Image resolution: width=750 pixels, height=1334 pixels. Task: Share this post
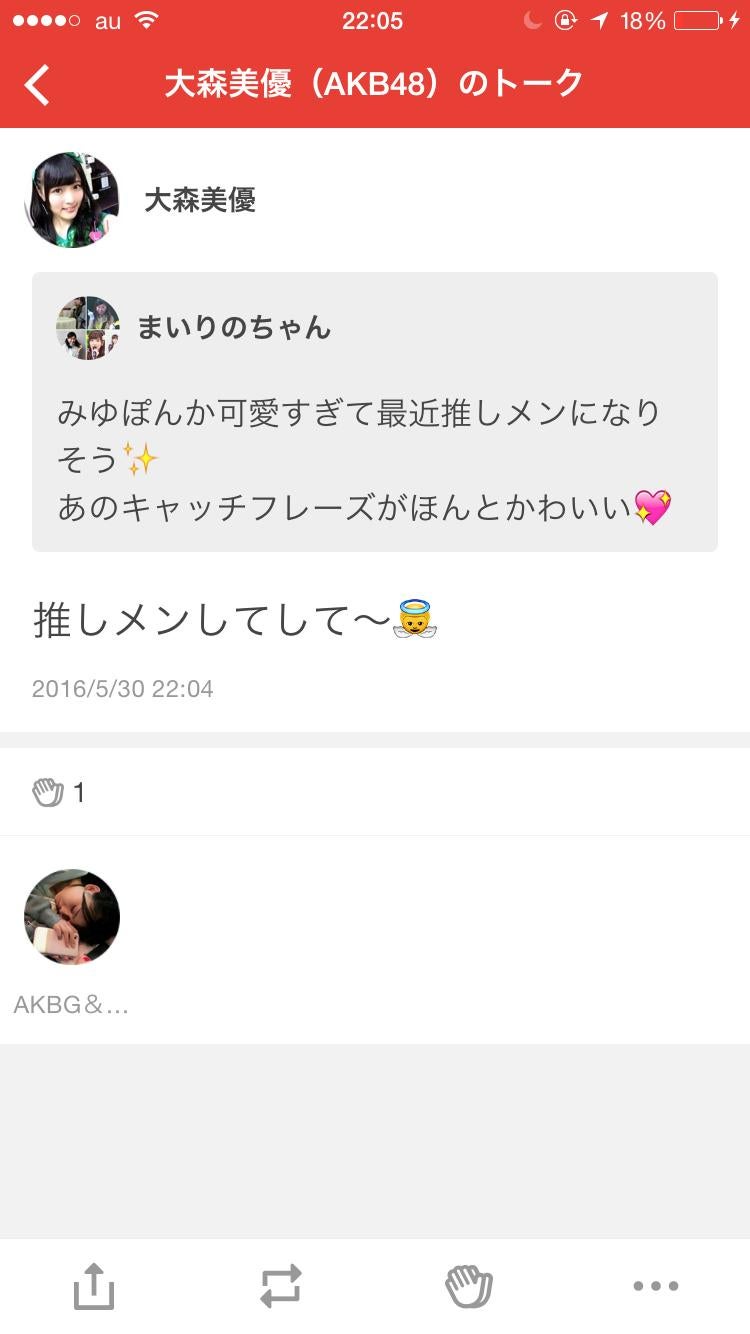pyautogui.click(x=94, y=1286)
